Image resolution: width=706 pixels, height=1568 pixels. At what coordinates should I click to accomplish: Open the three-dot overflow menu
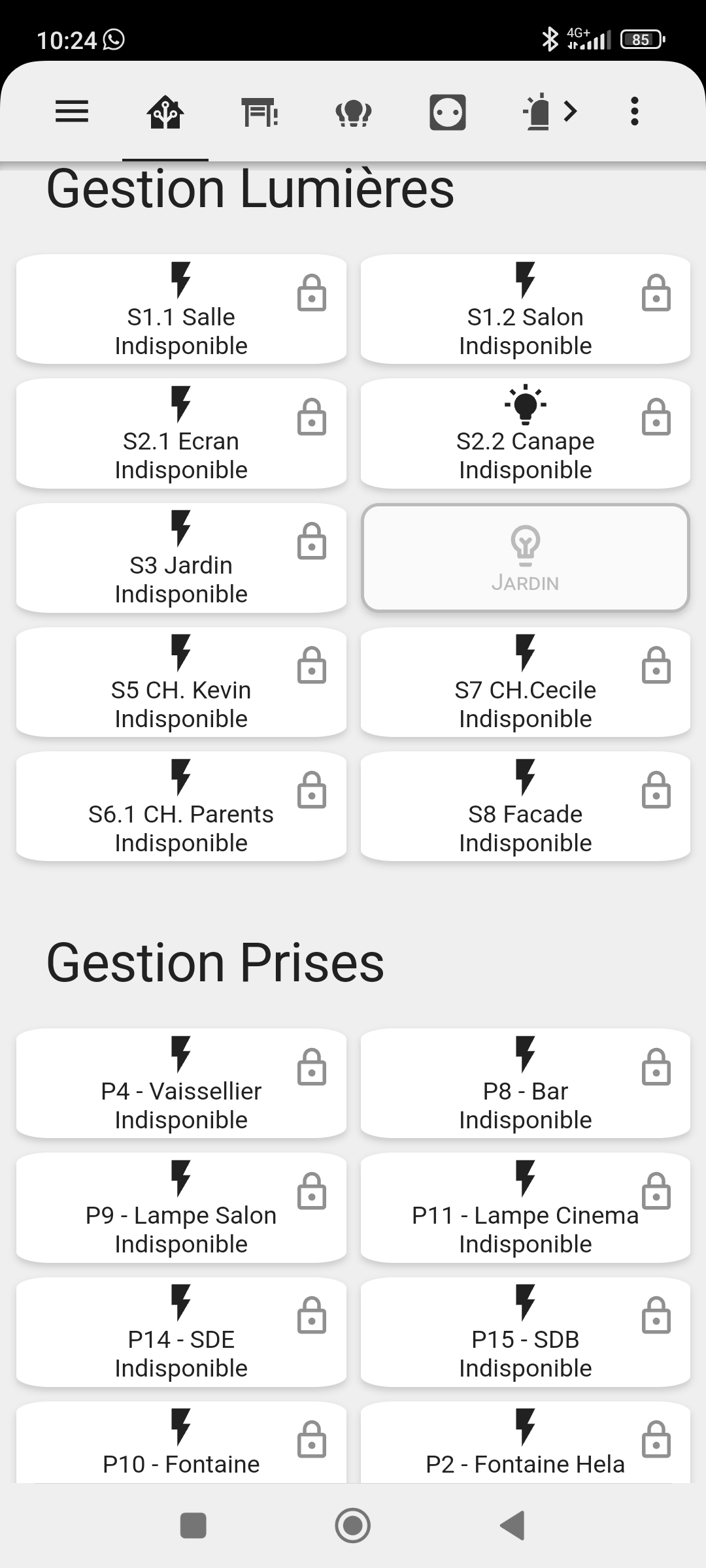point(634,112)
